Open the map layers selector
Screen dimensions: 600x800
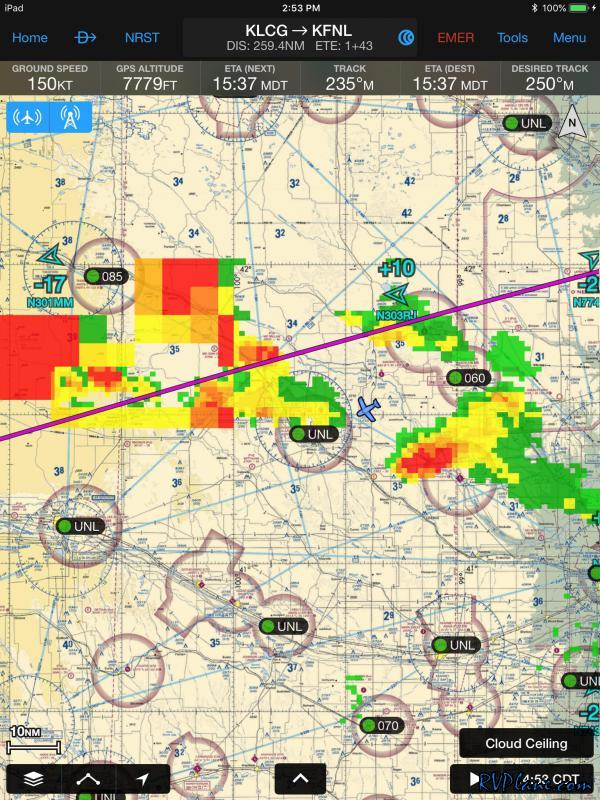34,779
